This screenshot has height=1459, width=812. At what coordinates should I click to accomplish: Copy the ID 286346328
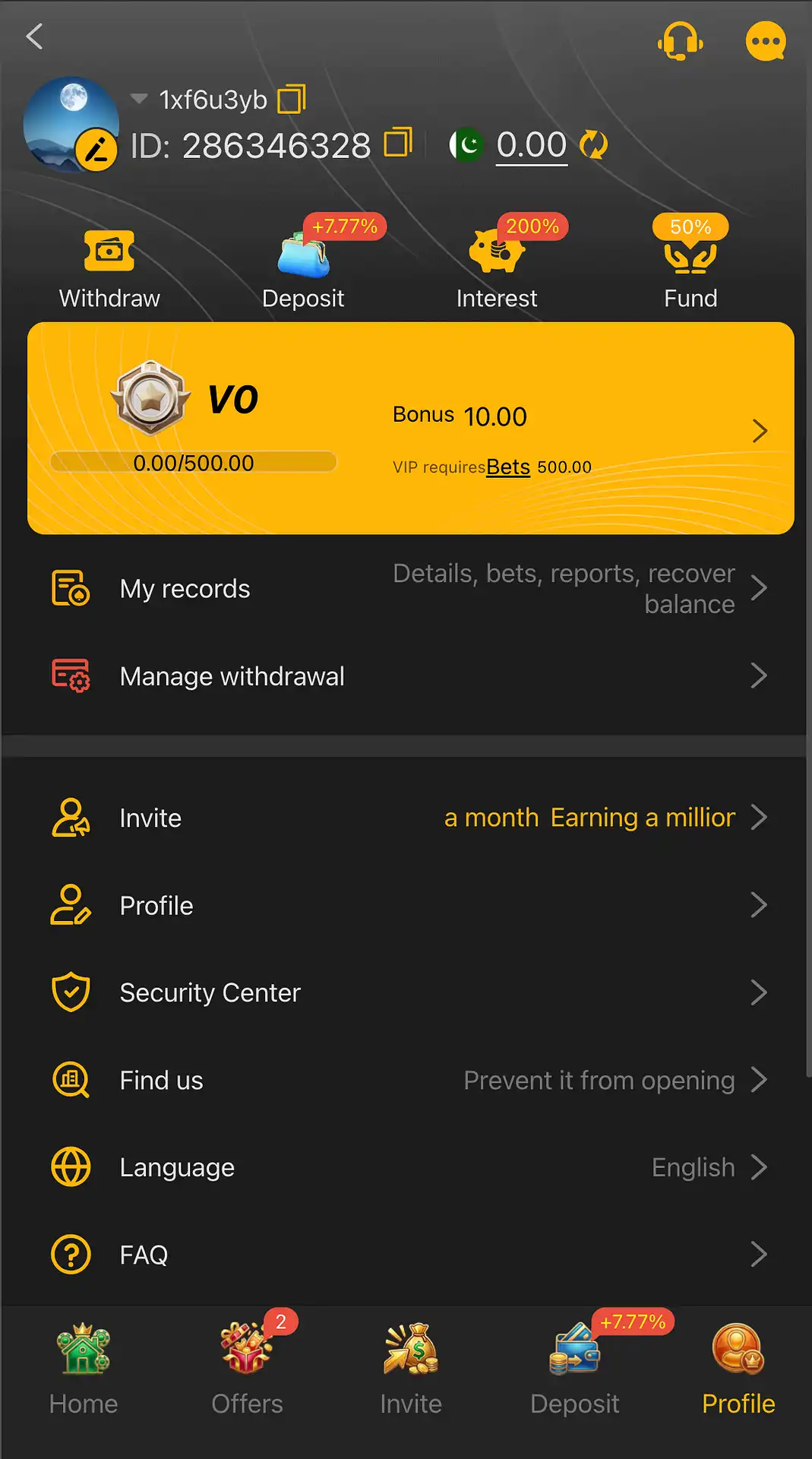click(x=397, y=143)
